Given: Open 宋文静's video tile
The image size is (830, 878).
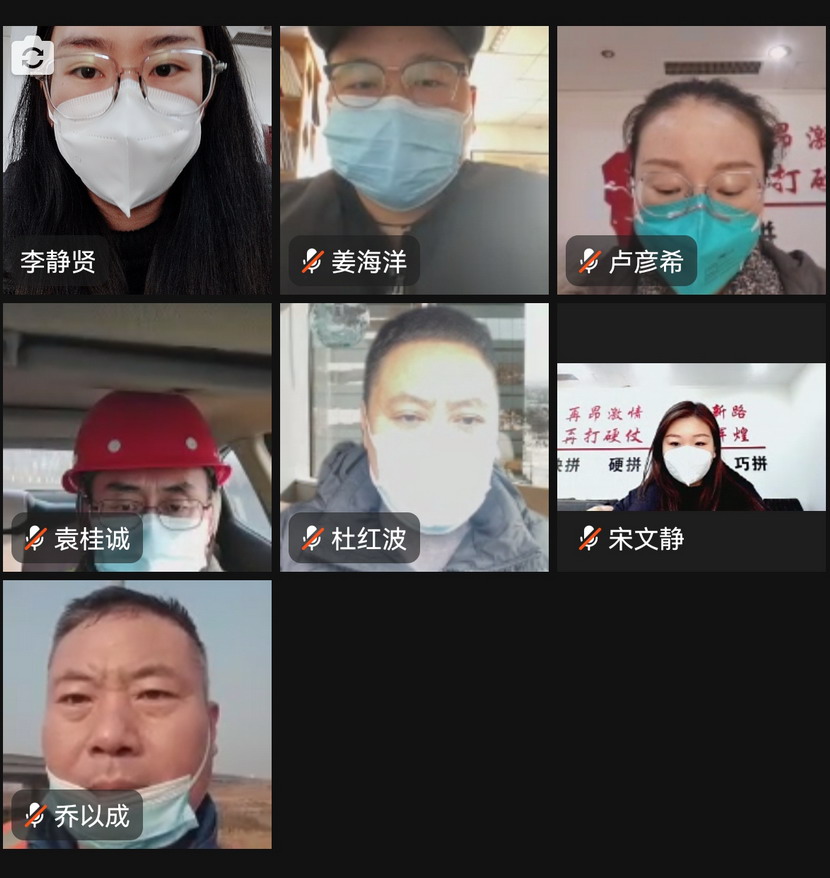Looking at the screenshot, I should (691, 437).
